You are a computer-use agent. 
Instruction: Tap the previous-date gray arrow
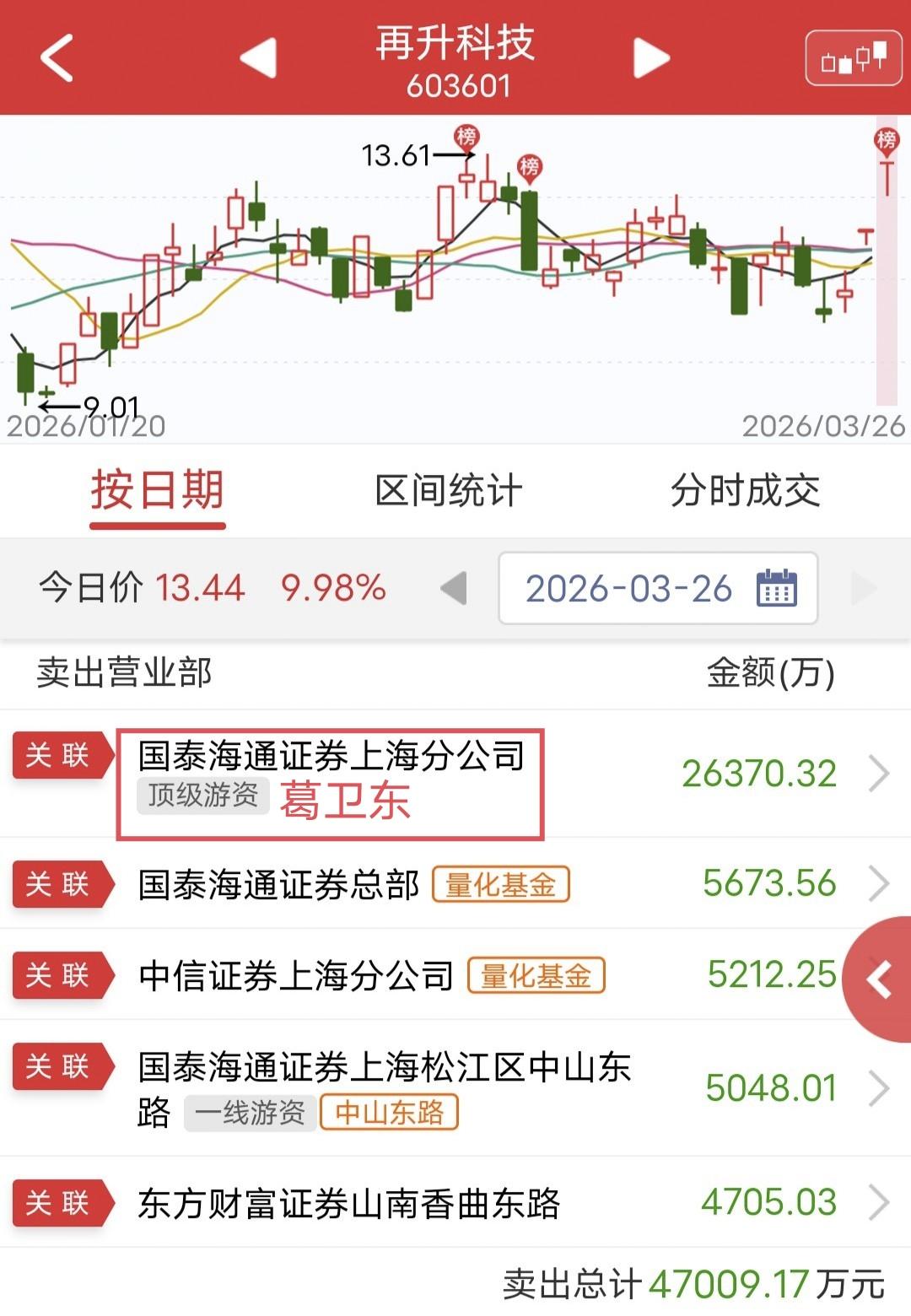point(454,589)
